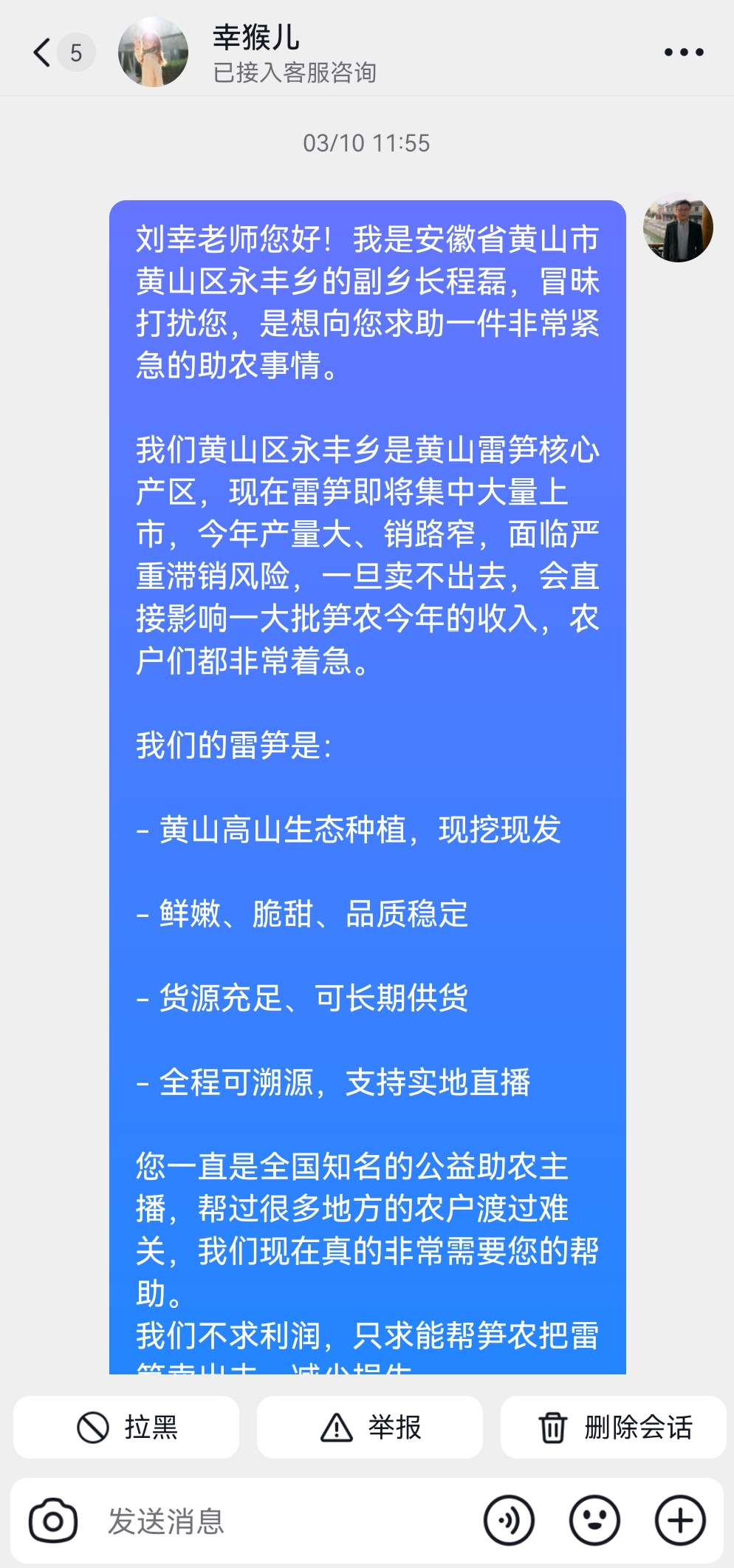Switch to voice message input
The height and width of the screenshot is (1568, 734).
click(x=509, y=1521)
